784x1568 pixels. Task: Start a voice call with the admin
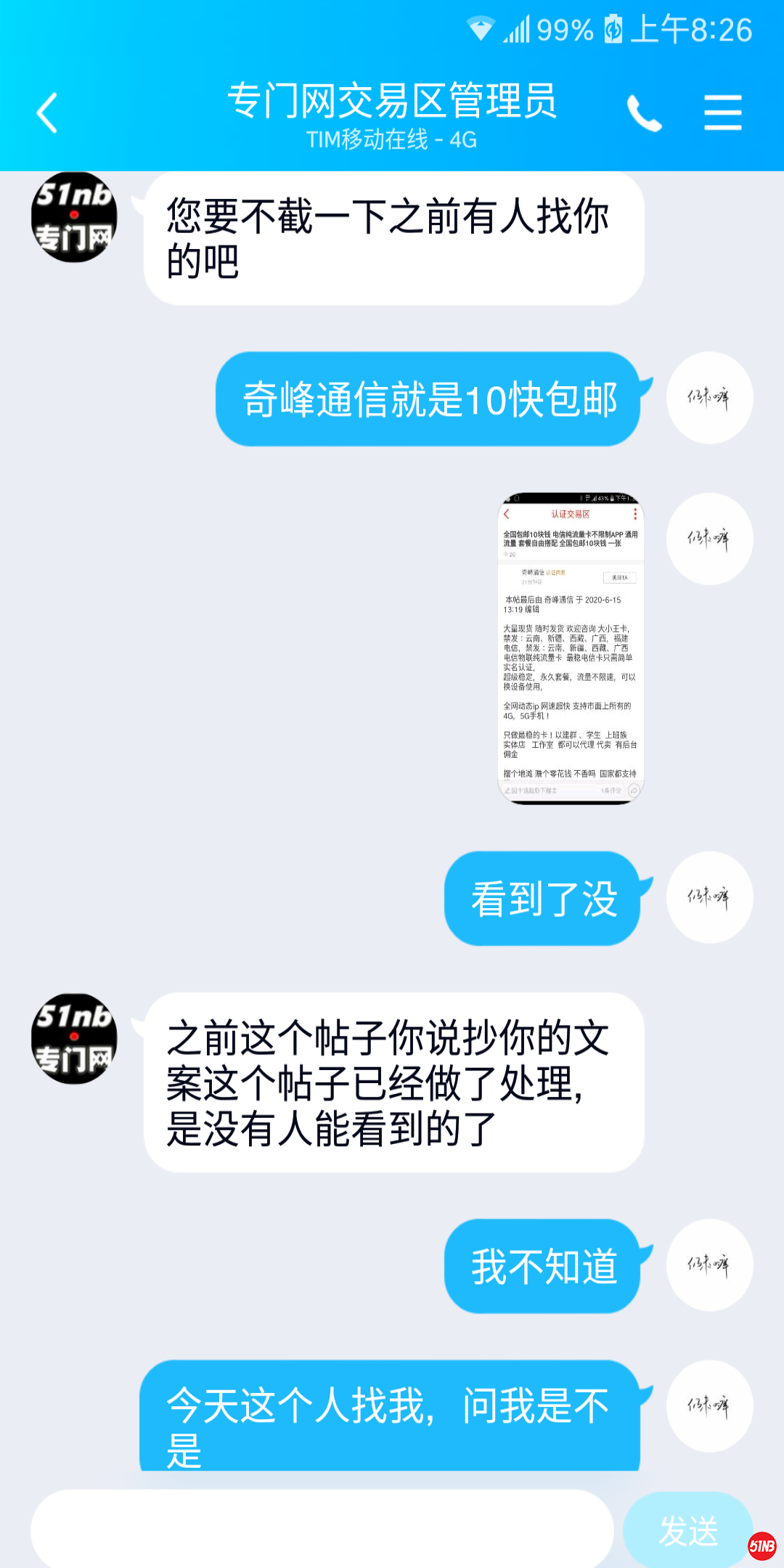(x=644, y=113)
